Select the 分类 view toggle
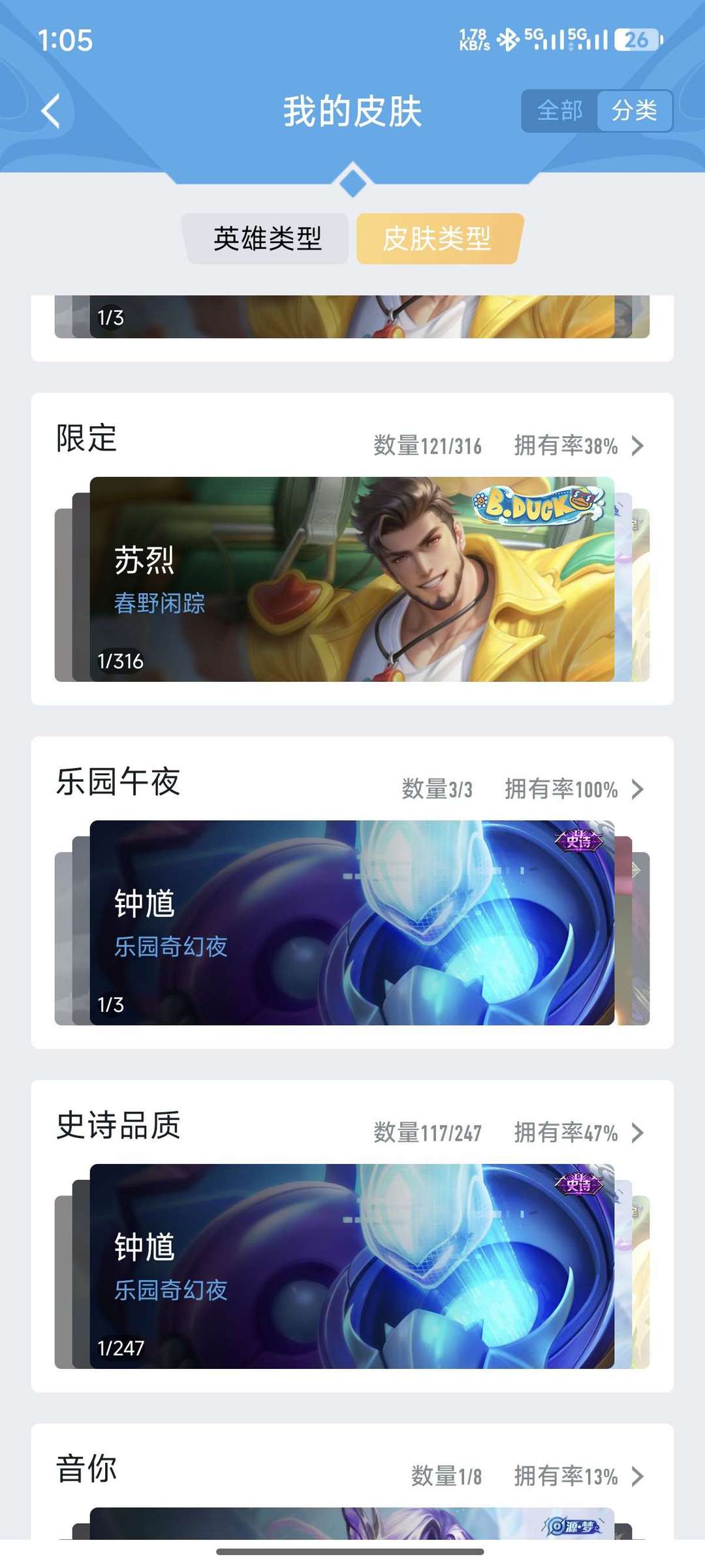 tap(634, 111)
